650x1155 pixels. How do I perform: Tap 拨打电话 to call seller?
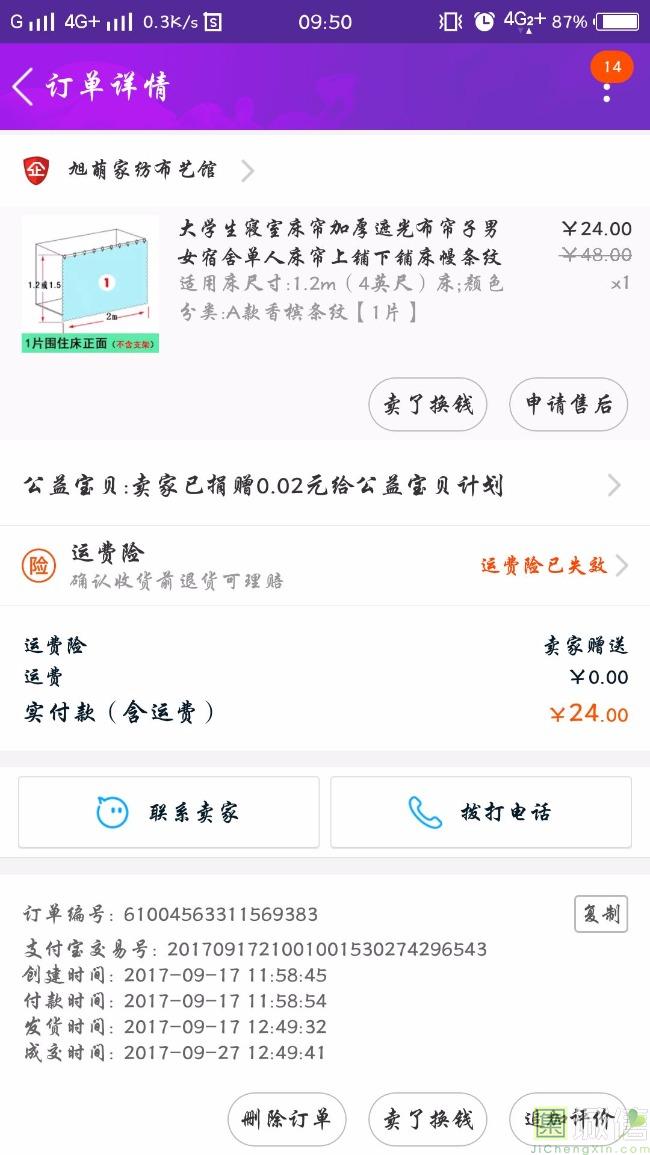[x=481, y=812]
